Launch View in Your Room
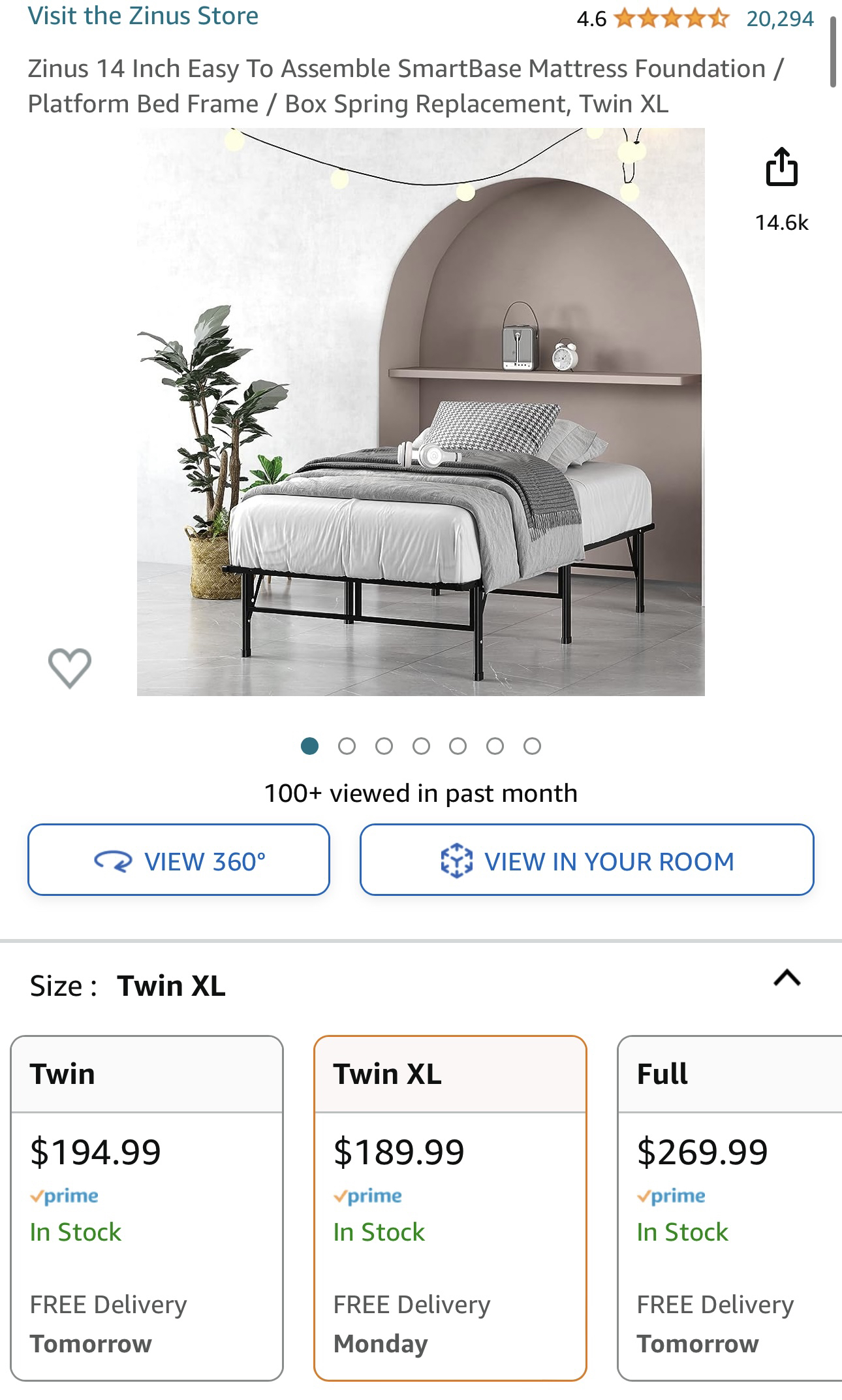The width and height of the screenshot is (842, 1400). click(x=586, y=860)
